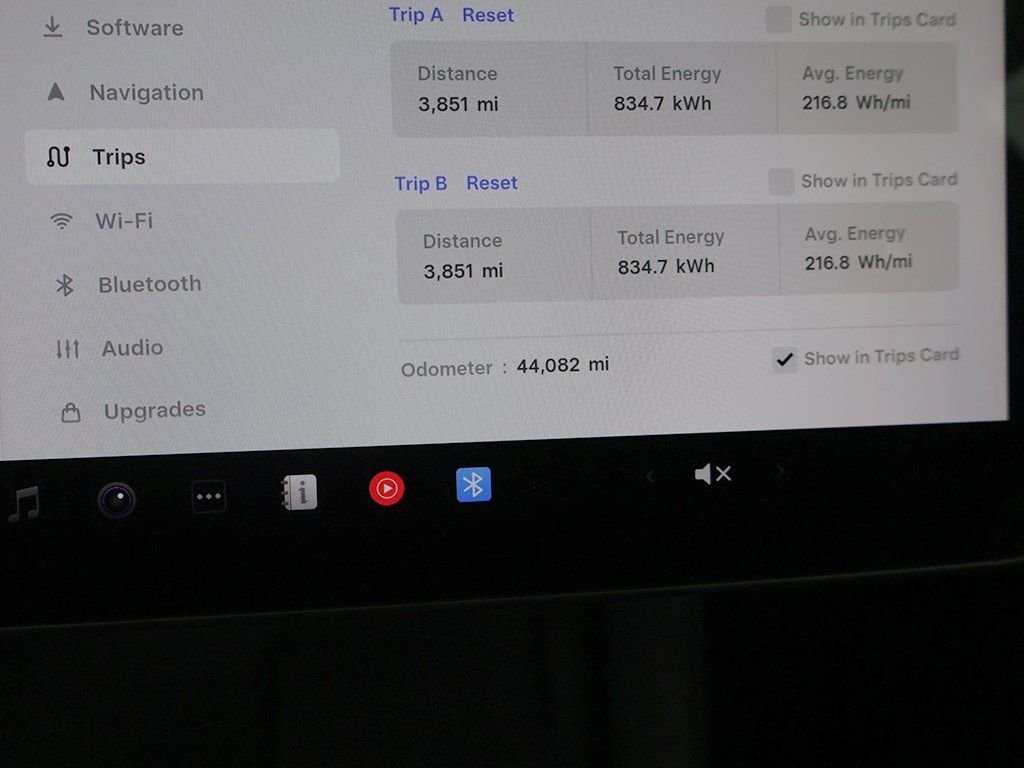Open Audio settings
1024x768 pixels.
coord(131,348)
